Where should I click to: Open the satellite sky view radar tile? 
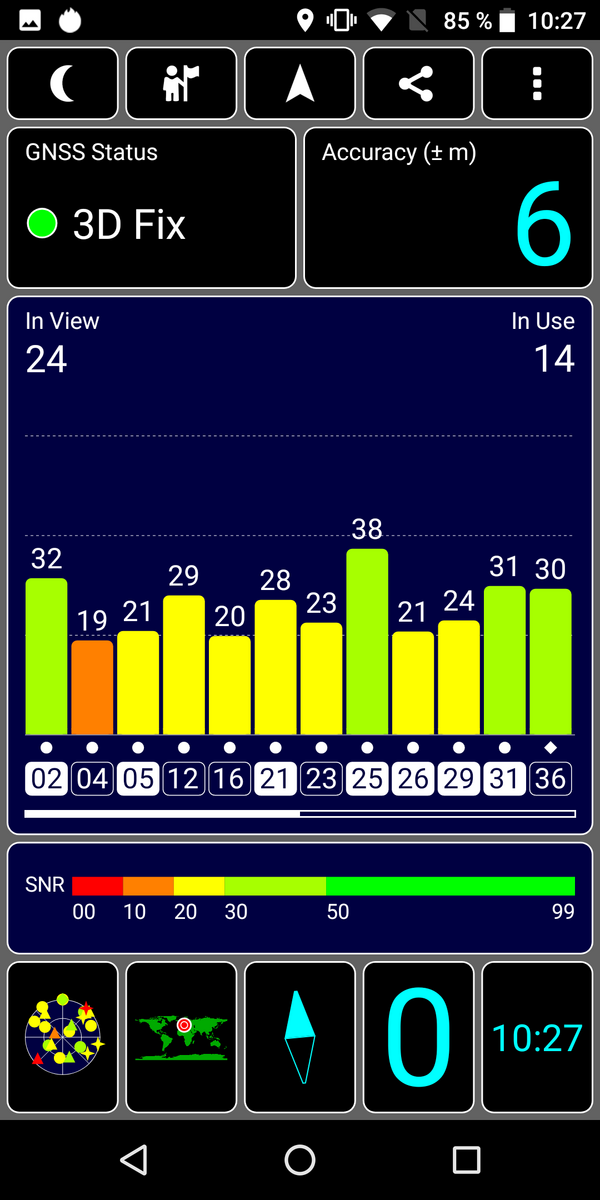click(63, 1037)
